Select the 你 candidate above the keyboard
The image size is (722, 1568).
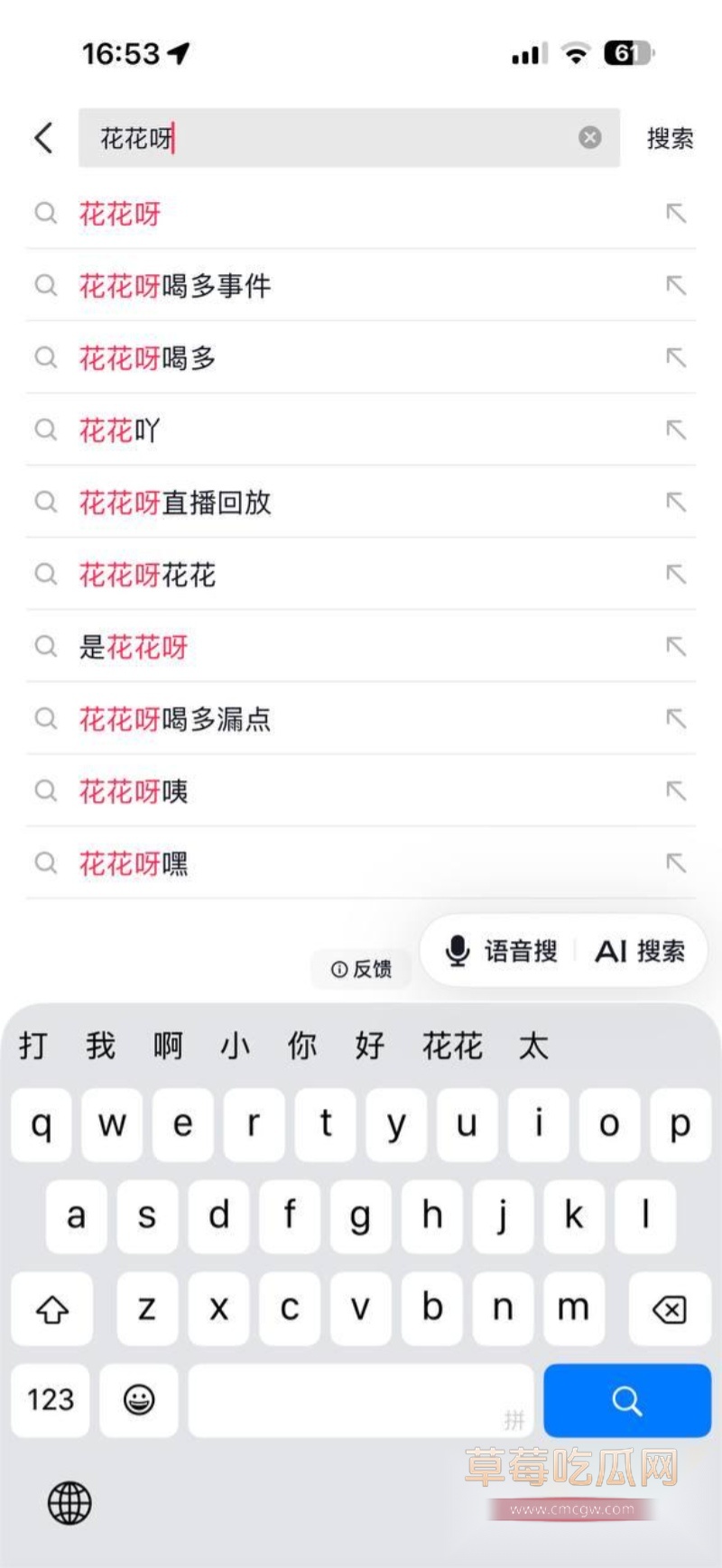pyautogui.click(x=301, y=1046)
